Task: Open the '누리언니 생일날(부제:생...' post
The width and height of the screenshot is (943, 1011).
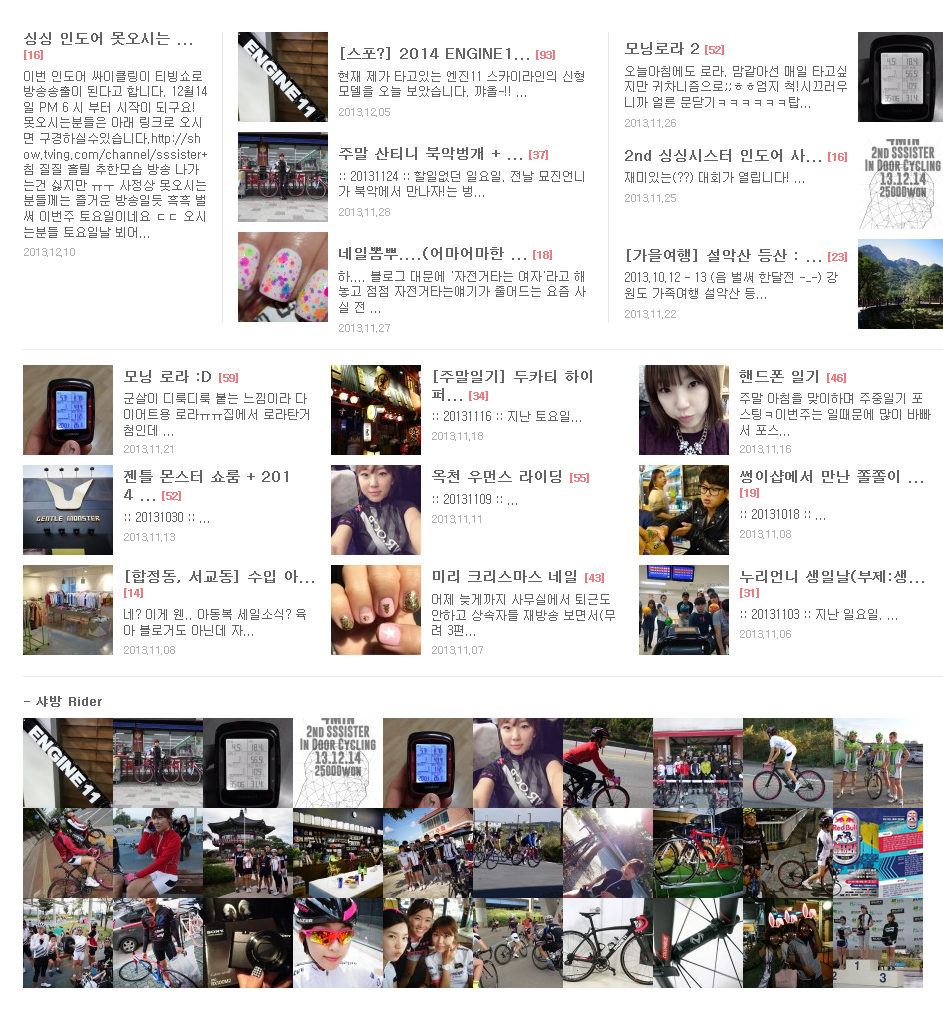Action: pyautogui.click(x=831, y=577)
